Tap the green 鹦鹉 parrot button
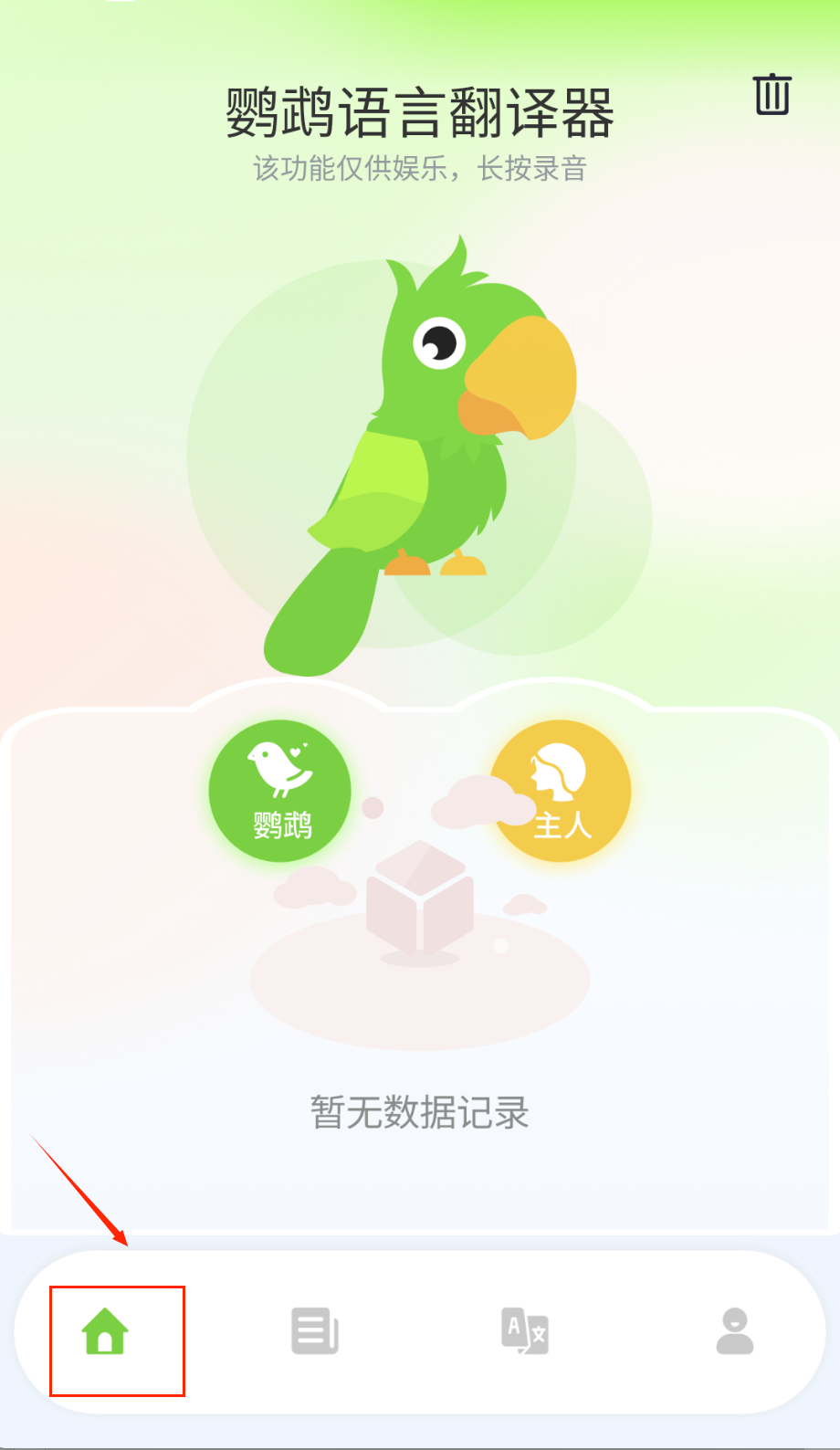The image size is (840, 1450). 280,791
